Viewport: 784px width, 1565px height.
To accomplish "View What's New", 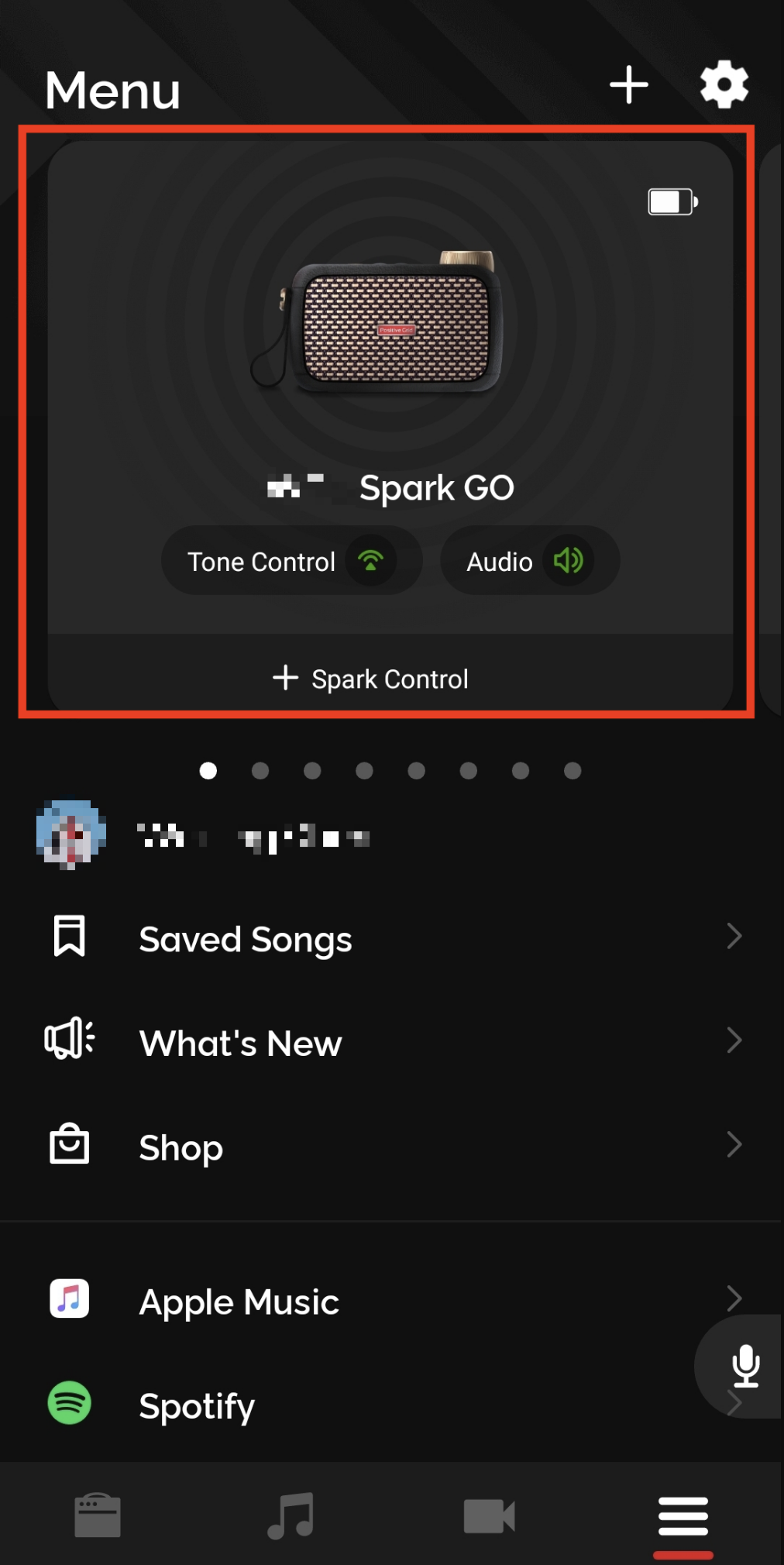I will 392,1042.
